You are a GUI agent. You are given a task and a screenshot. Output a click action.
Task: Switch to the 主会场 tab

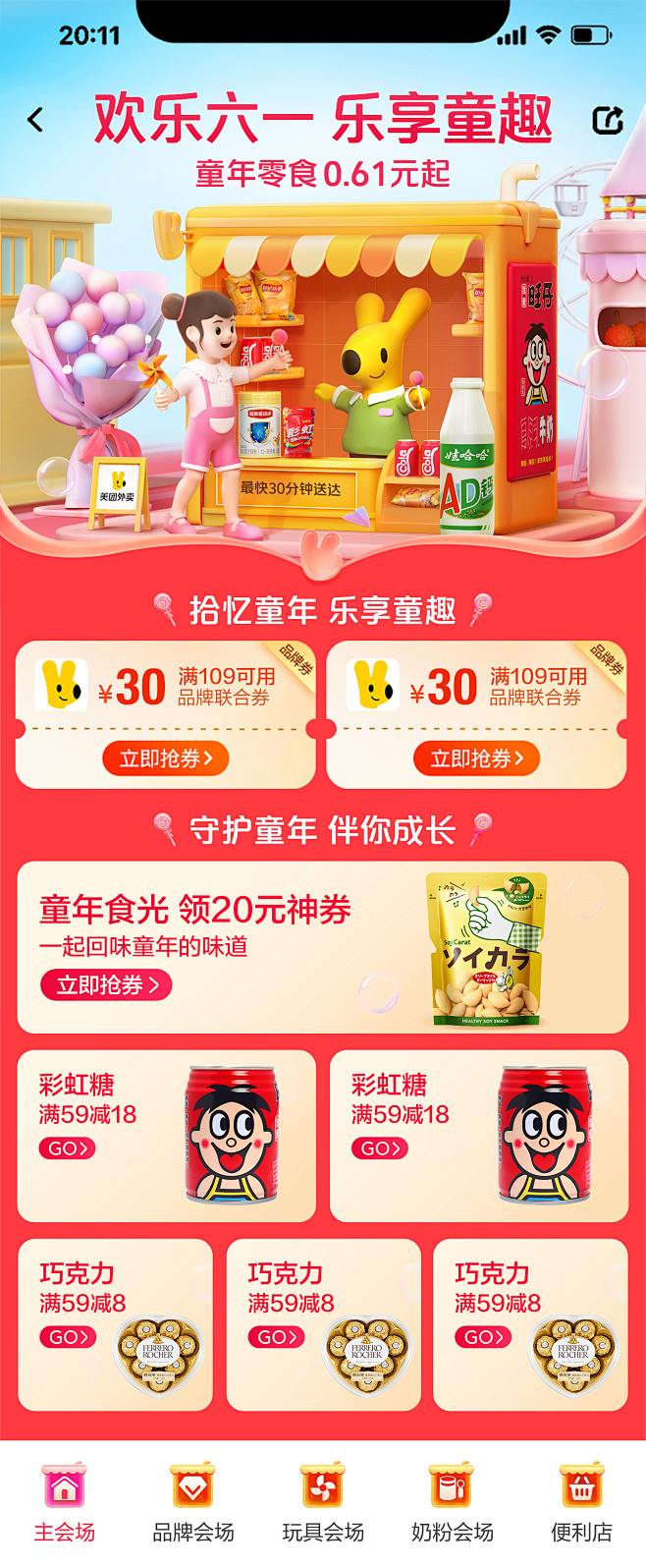coord(65,1504)
